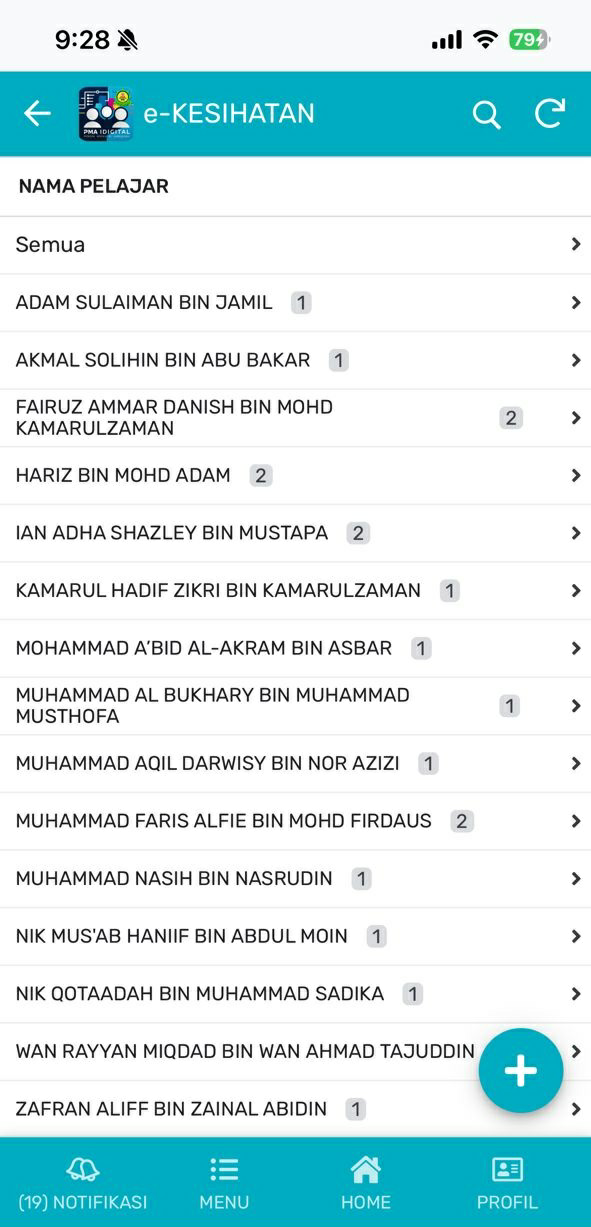Go to the Home tab
591x1227 pixels.
point(365,1184)
